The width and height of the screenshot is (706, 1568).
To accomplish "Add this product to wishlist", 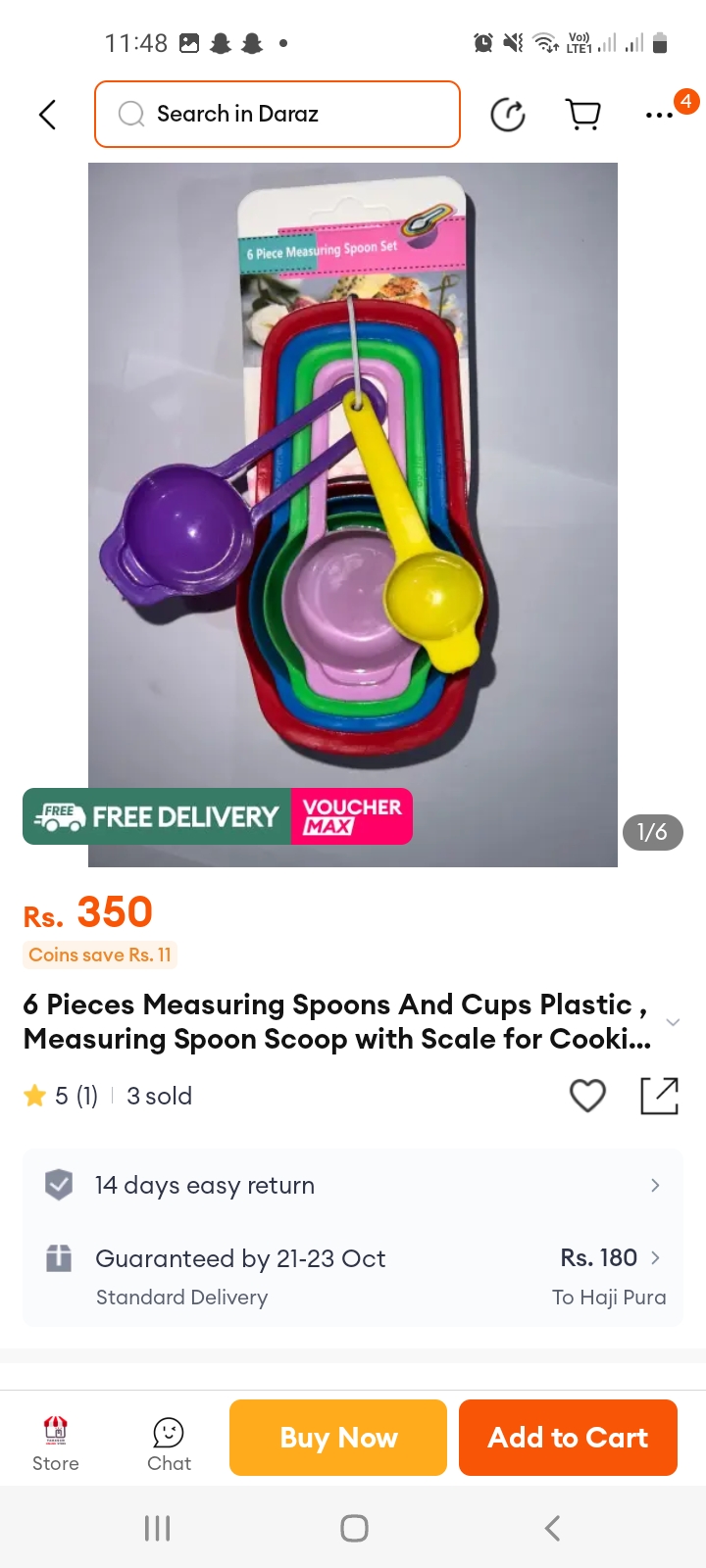I will coord(588,1096).
